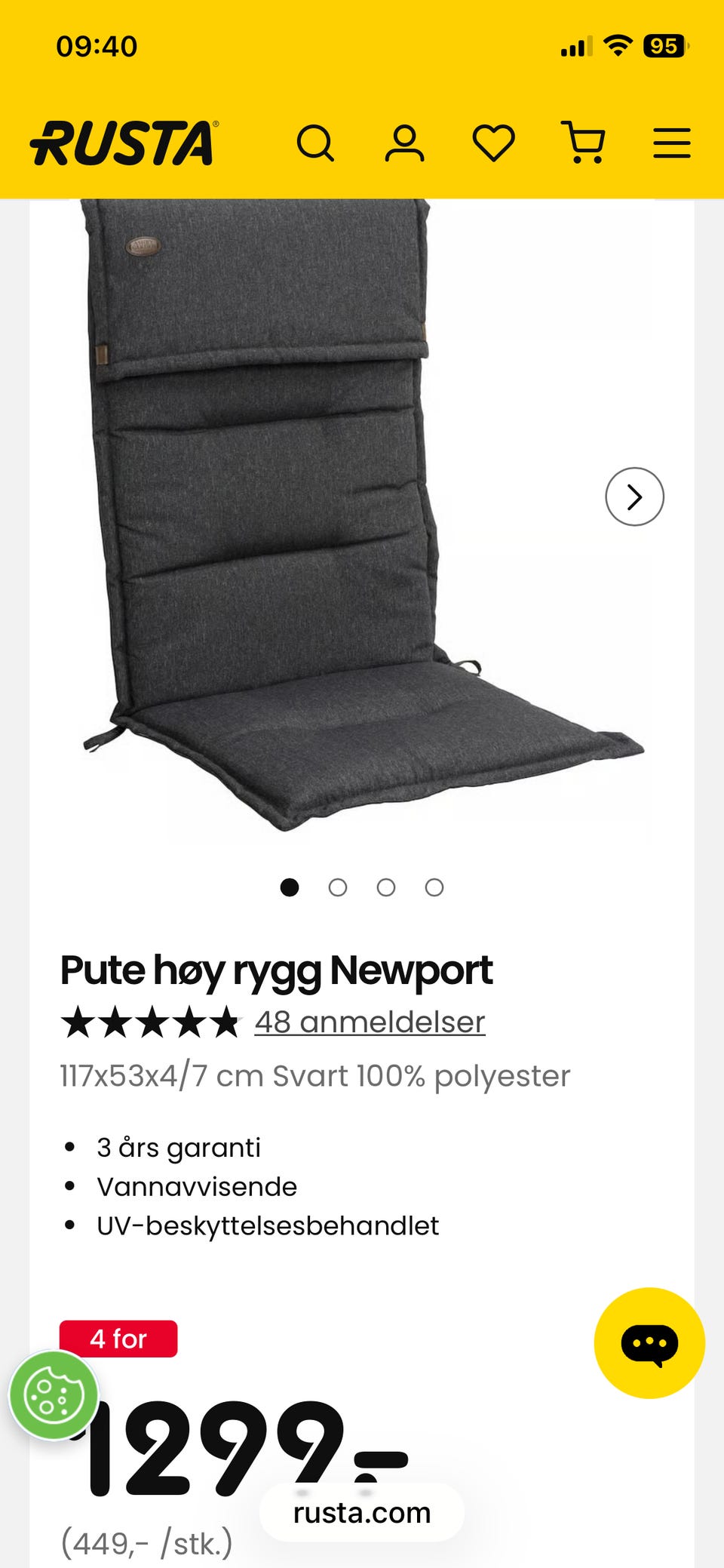Open the shopping cart
This screenshot has width=724, height=1568.
[584, 143]
